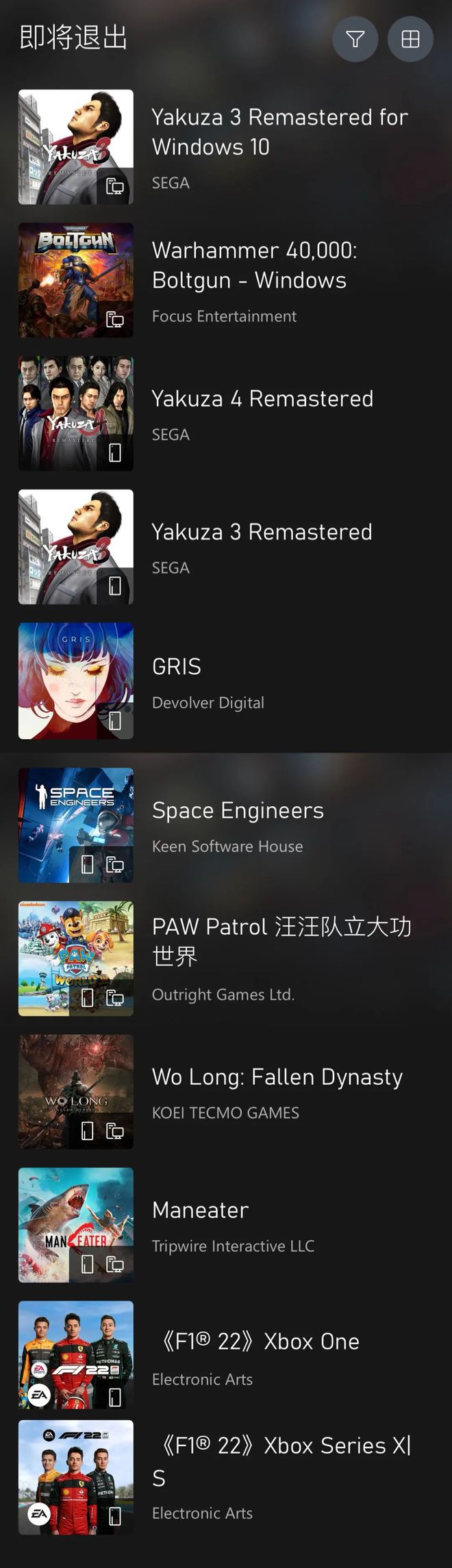This screenshot has width=452, height=1568.
Task: Open Yakuza 3 Remastered for Windows 10
Action: [x=279, y=132]
